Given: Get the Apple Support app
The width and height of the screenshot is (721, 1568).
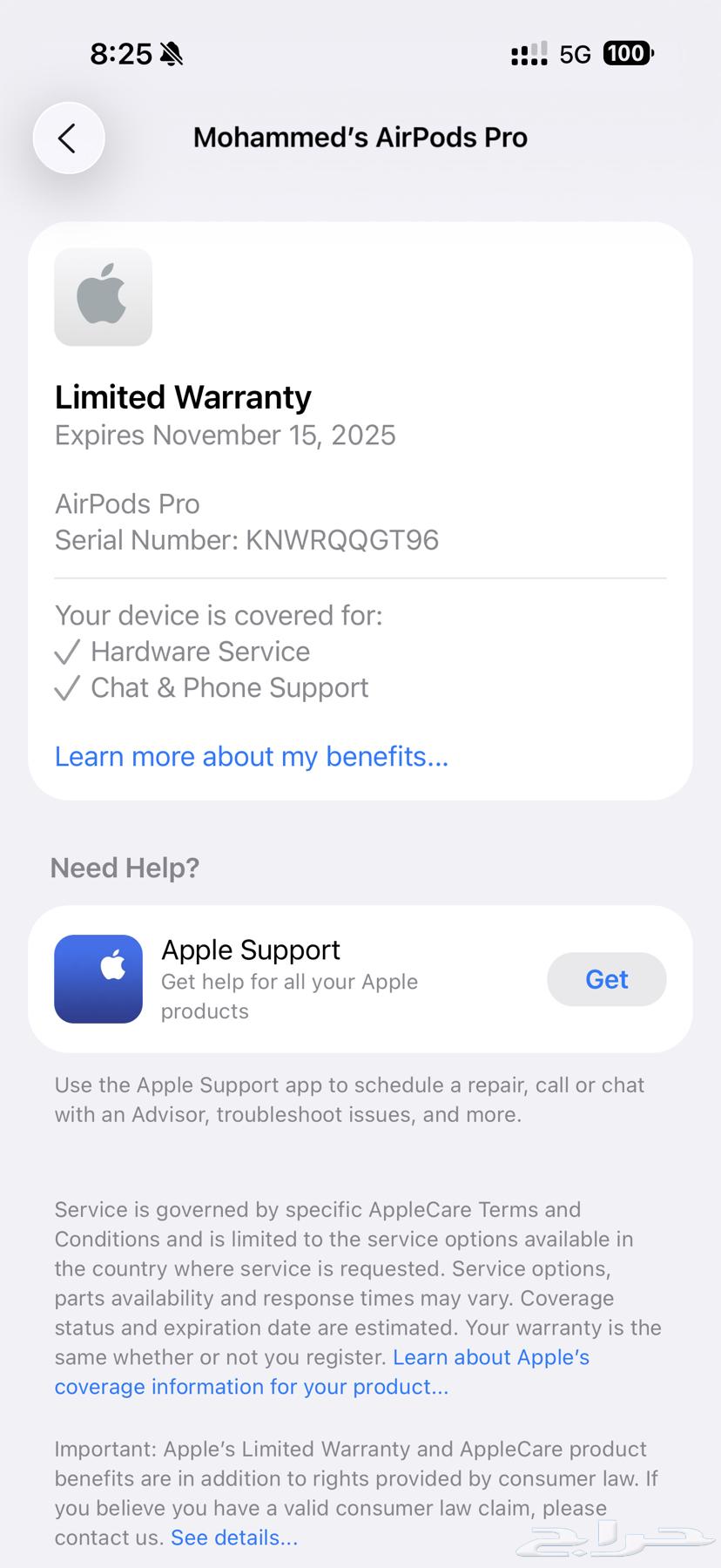Looking at the screenshot, I should coord(606,979).
